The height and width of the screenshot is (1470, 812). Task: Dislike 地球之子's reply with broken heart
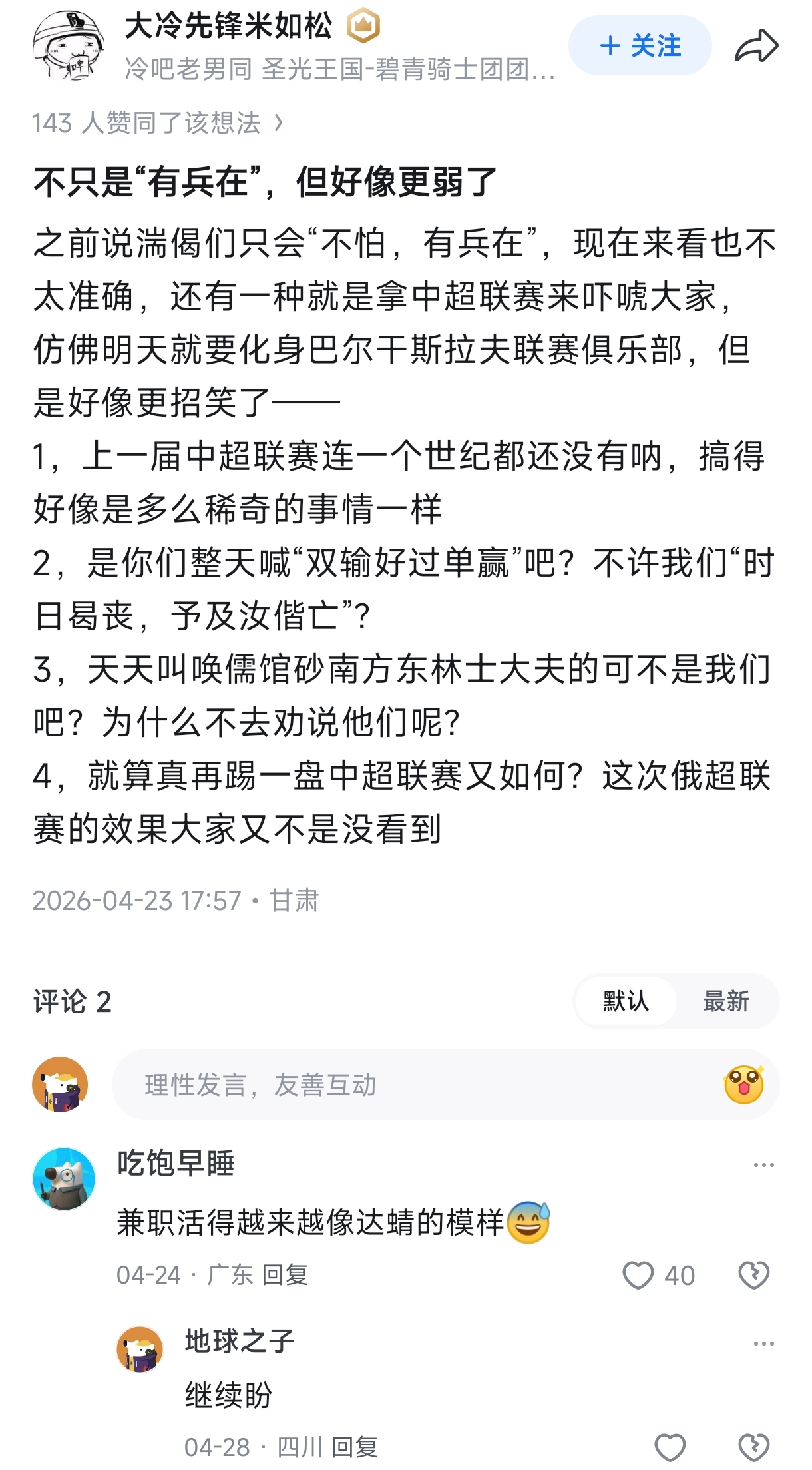click(753, 1447)
